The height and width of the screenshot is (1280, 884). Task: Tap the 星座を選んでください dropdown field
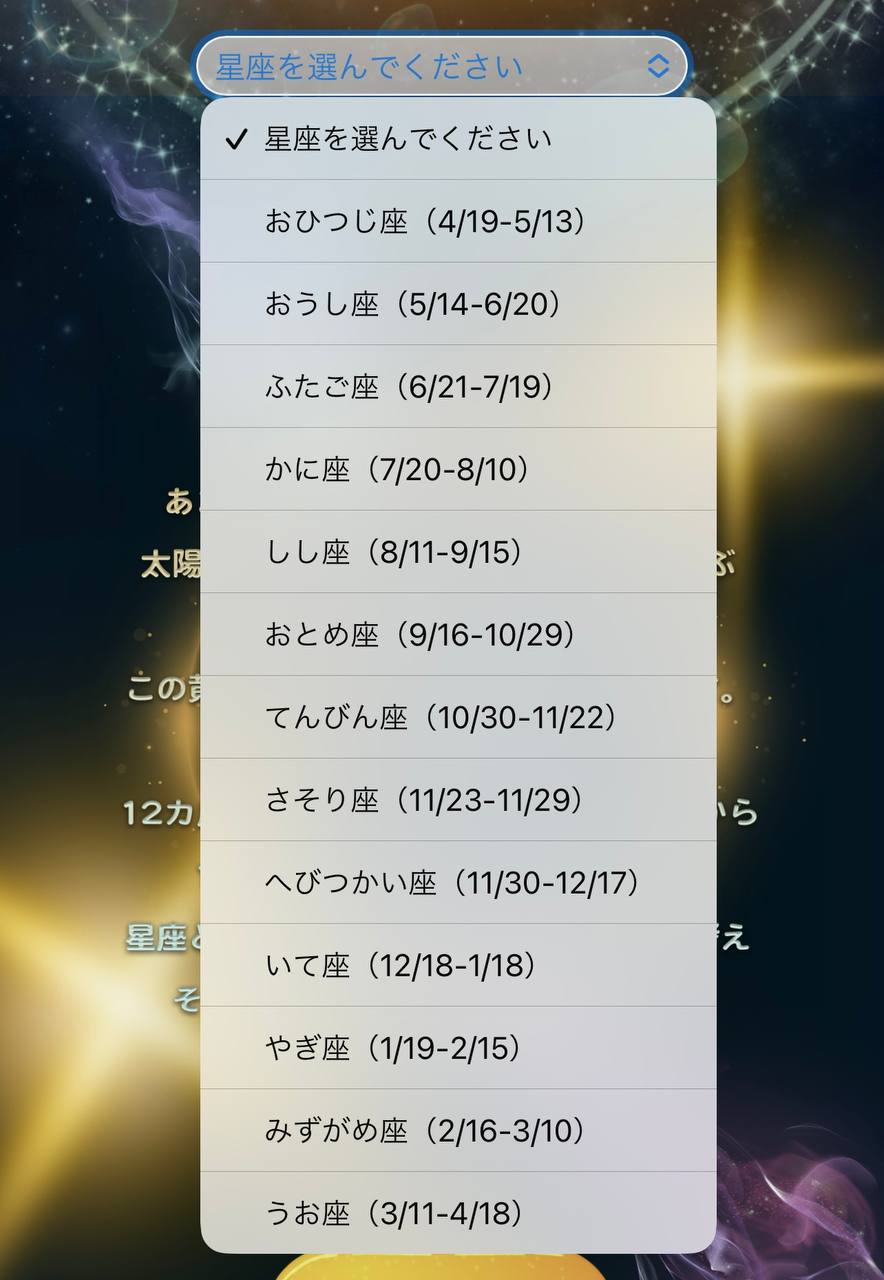(x=440, y=66)
